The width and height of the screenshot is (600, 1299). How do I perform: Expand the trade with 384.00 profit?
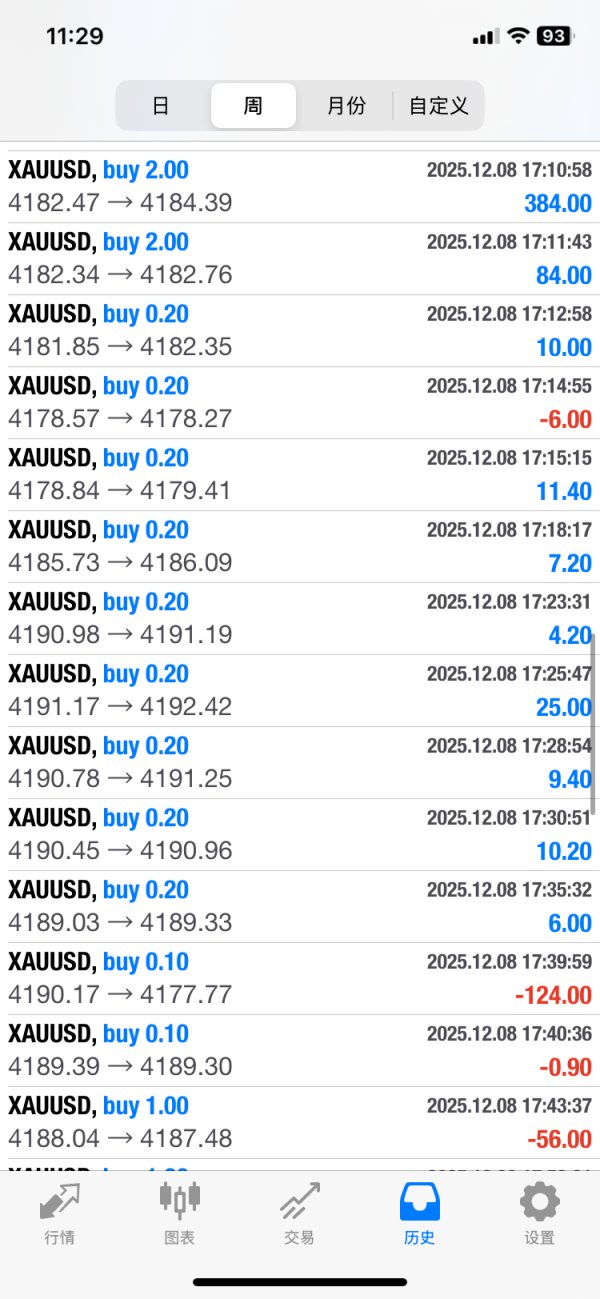click(300, 187)
